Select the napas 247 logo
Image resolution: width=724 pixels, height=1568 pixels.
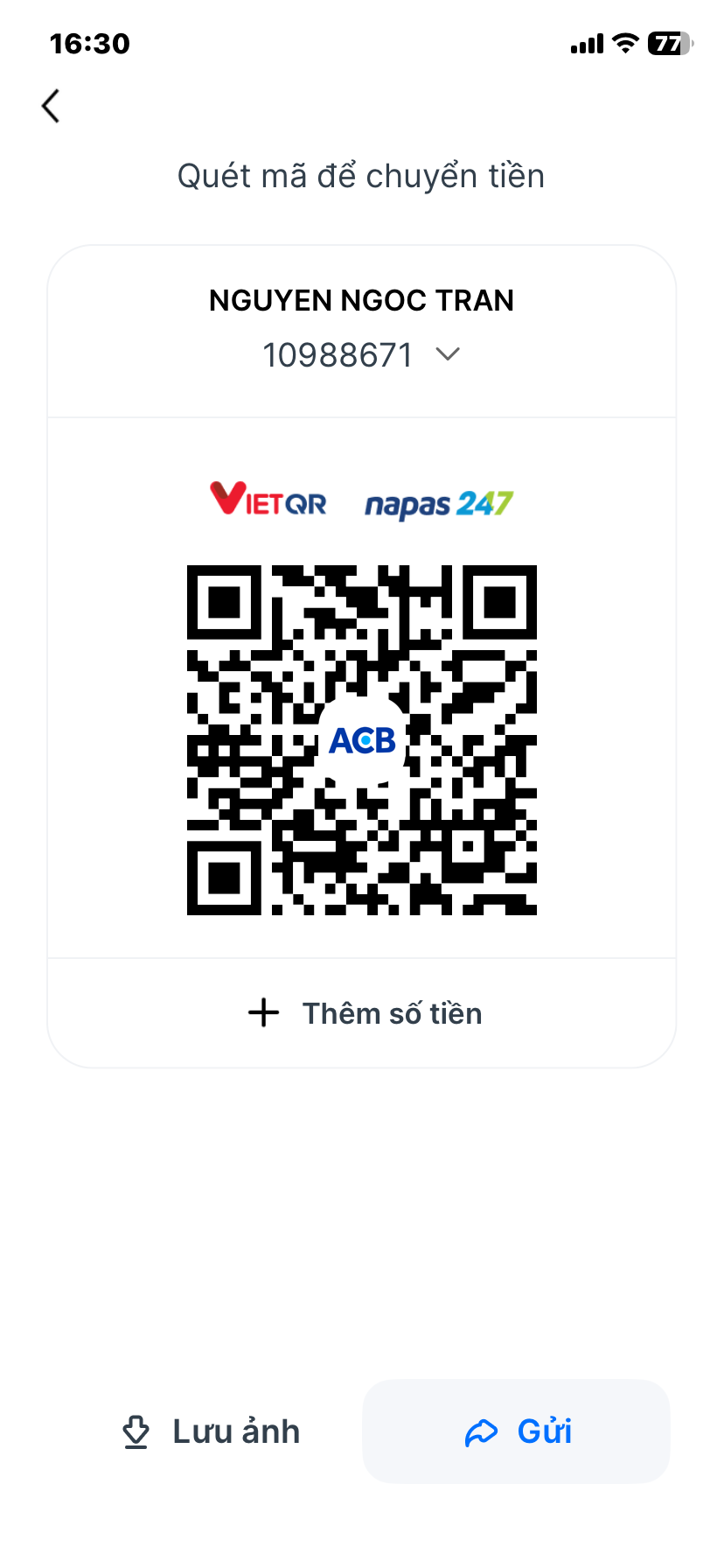click(435, 503)
